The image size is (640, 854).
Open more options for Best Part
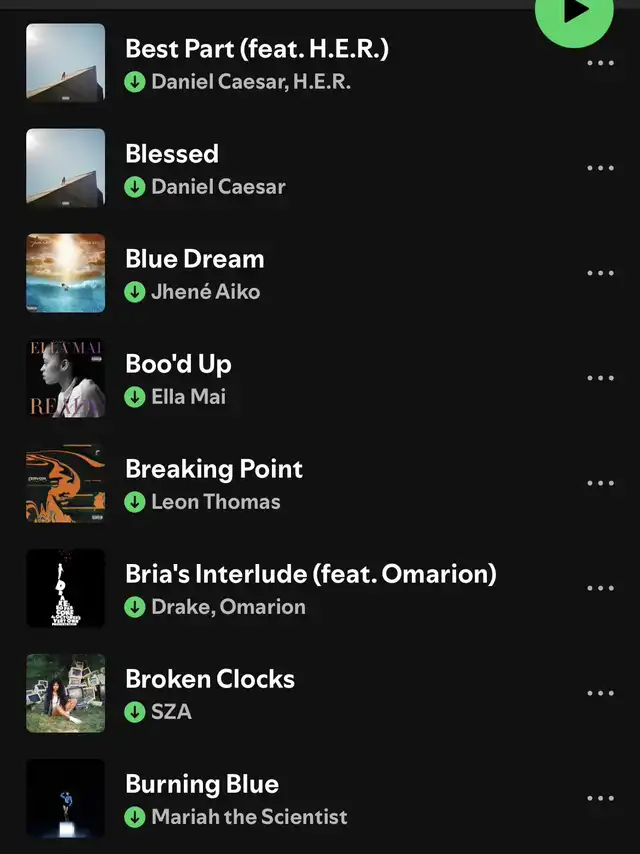[x=600, y=63]
